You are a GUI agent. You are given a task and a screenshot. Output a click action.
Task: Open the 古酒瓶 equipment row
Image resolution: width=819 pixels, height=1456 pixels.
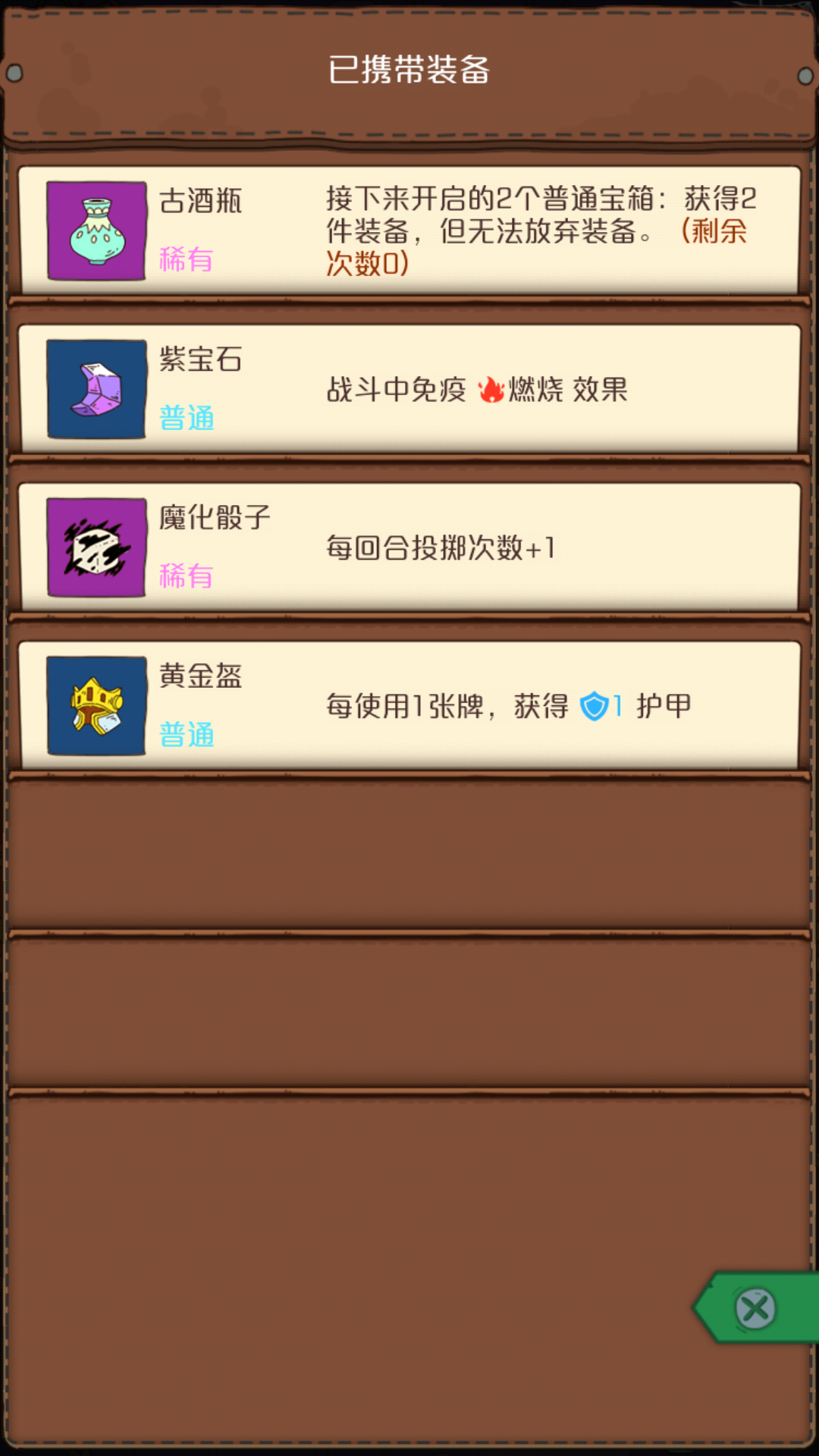[409, 231]
